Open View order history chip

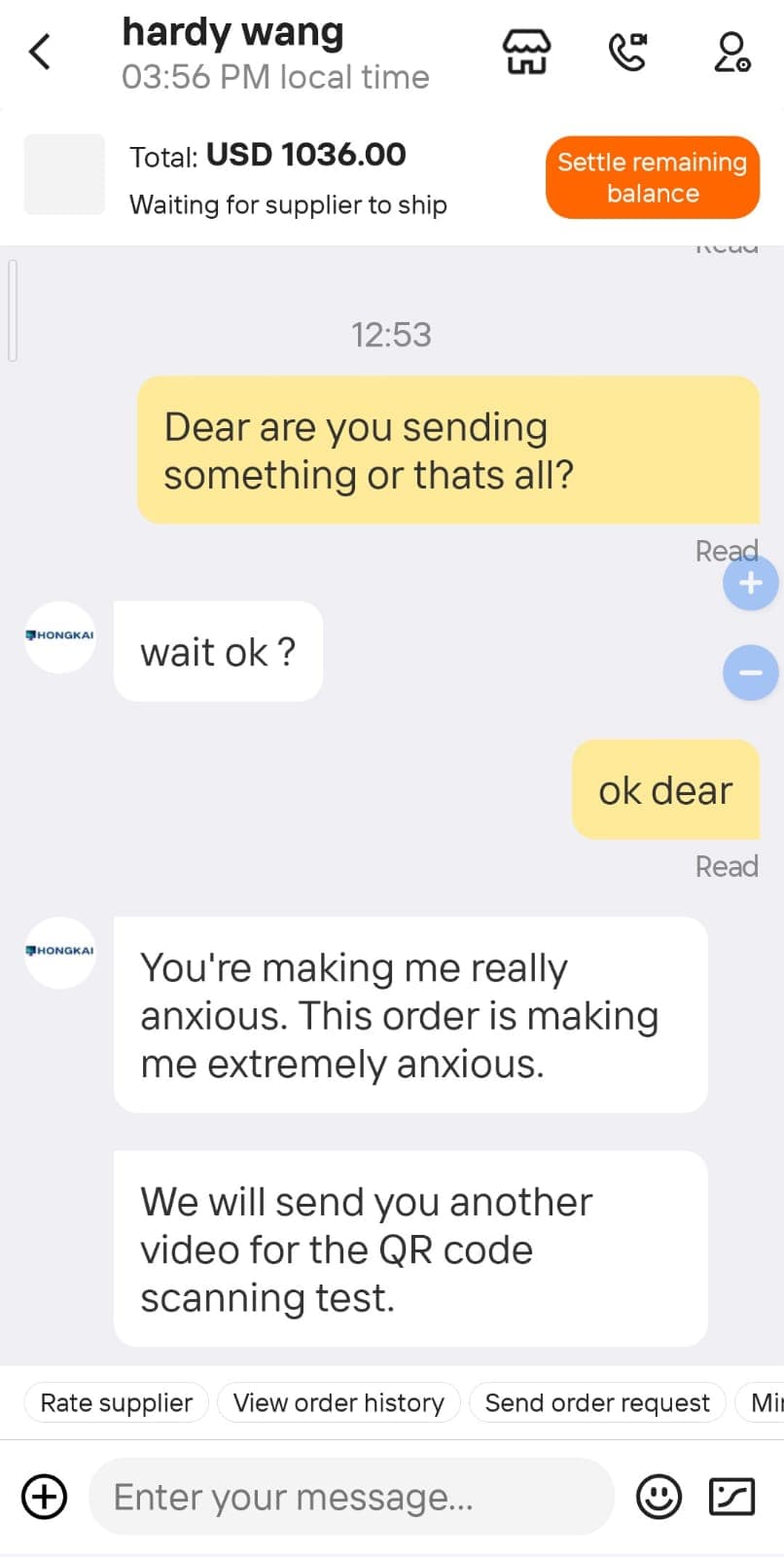tap(339, 1402)
